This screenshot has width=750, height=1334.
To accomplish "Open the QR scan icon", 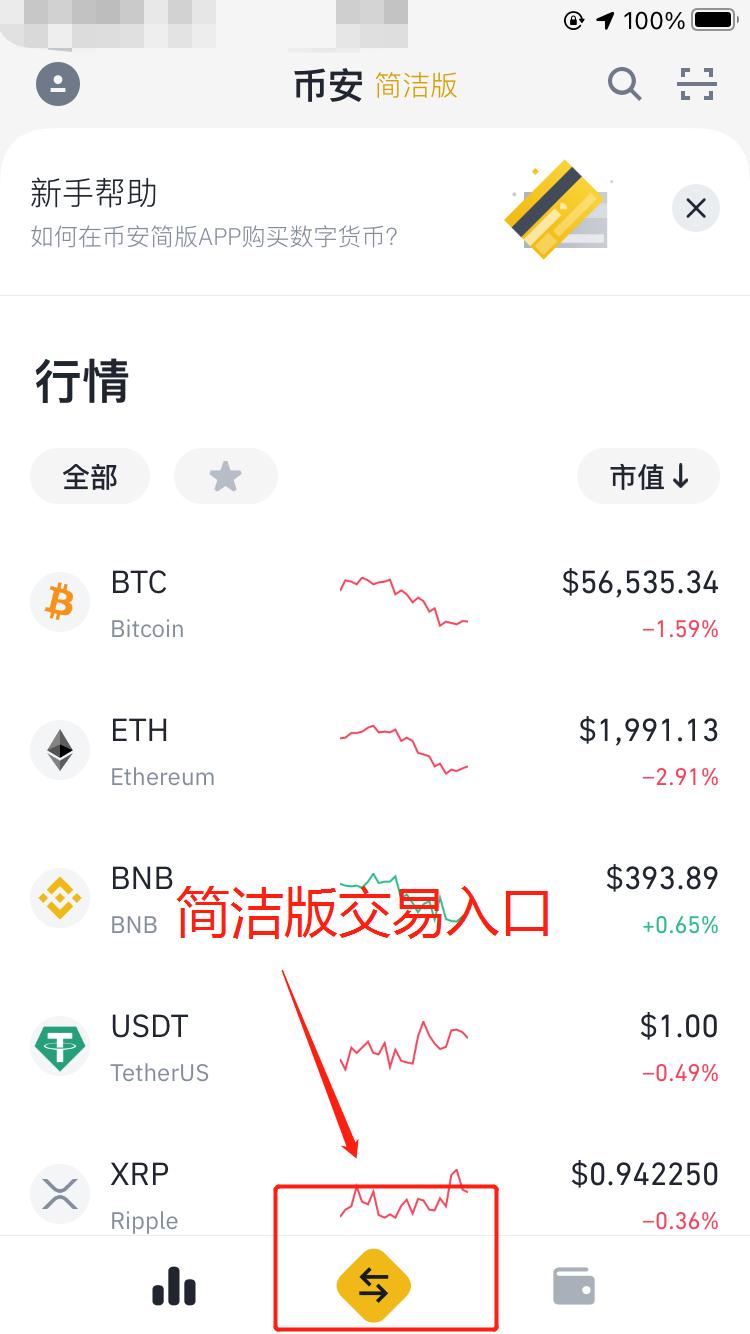I will pos(697,84).
